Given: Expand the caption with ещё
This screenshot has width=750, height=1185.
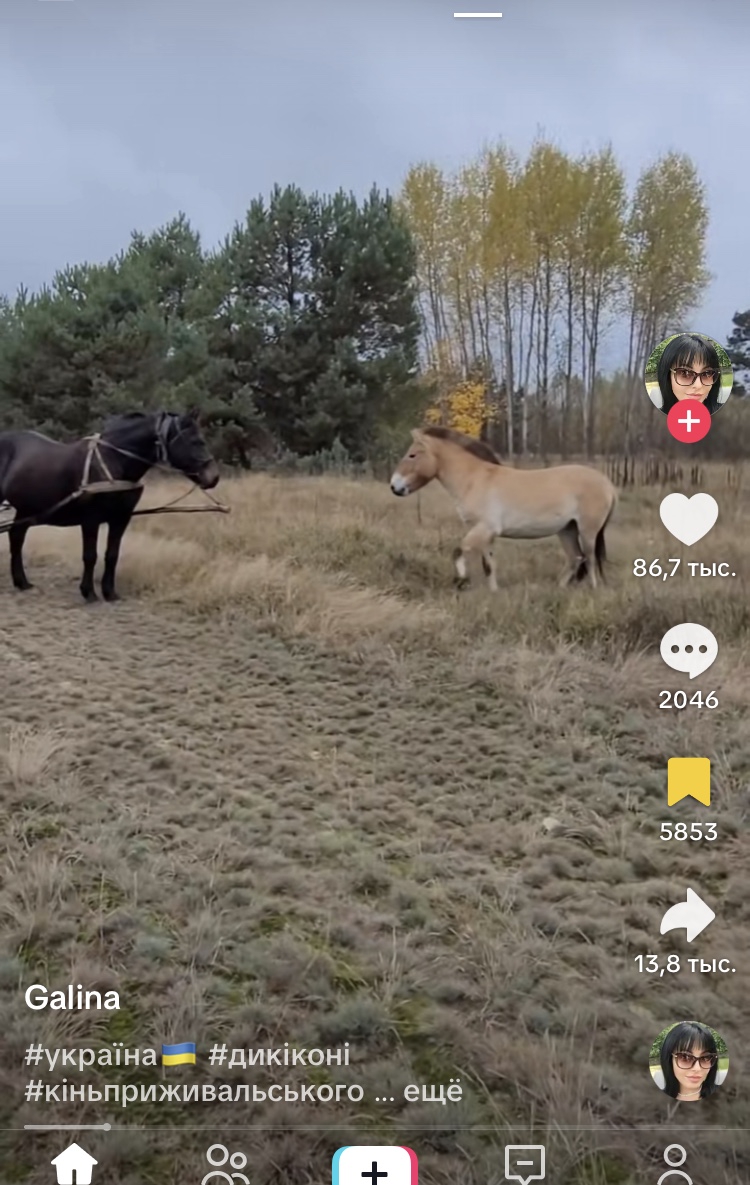Looking at the screenshot, I should pyautogui.click(x=432, y=1091).
